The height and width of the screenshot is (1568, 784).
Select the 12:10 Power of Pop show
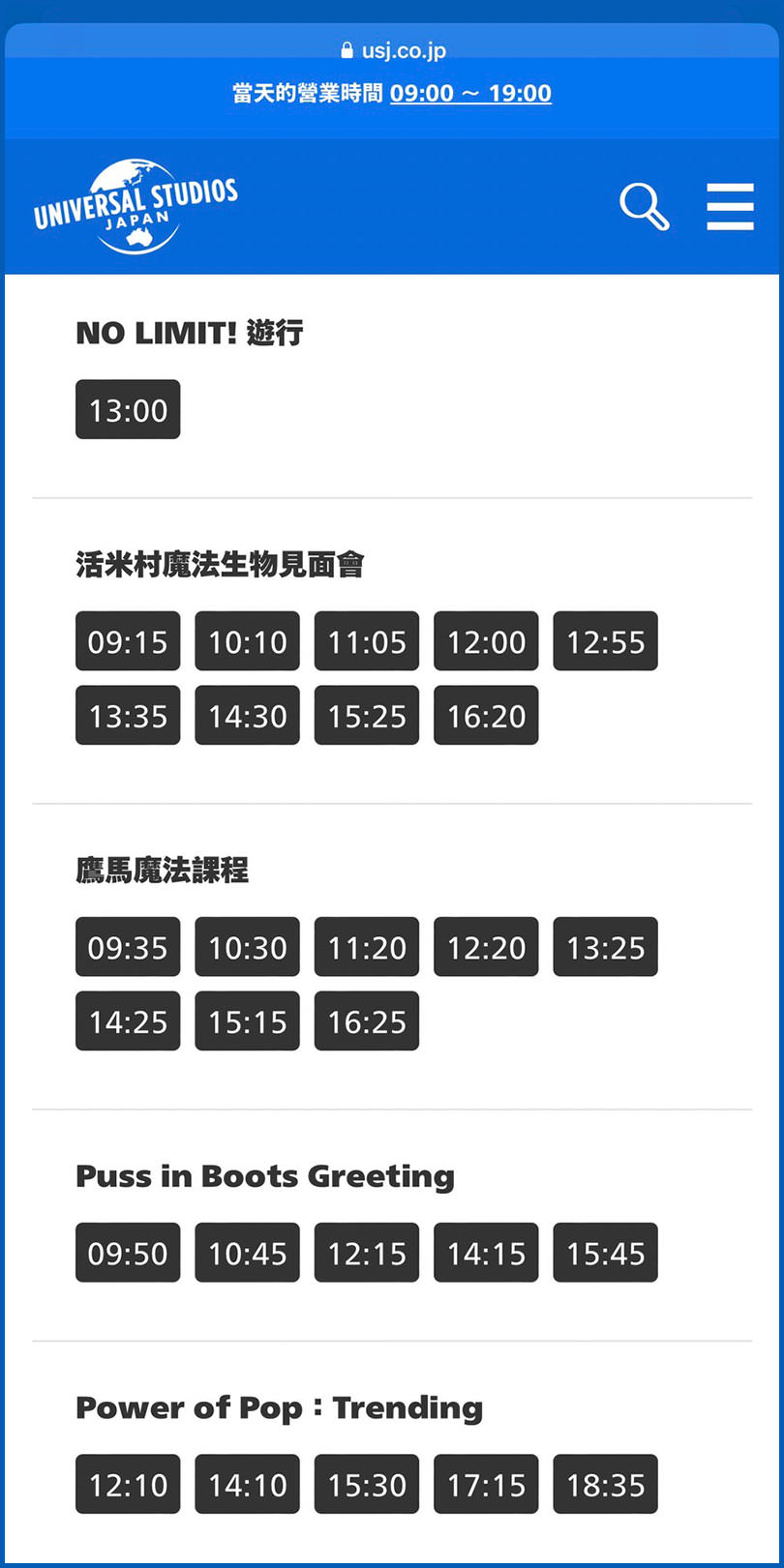pos(127,1484)
